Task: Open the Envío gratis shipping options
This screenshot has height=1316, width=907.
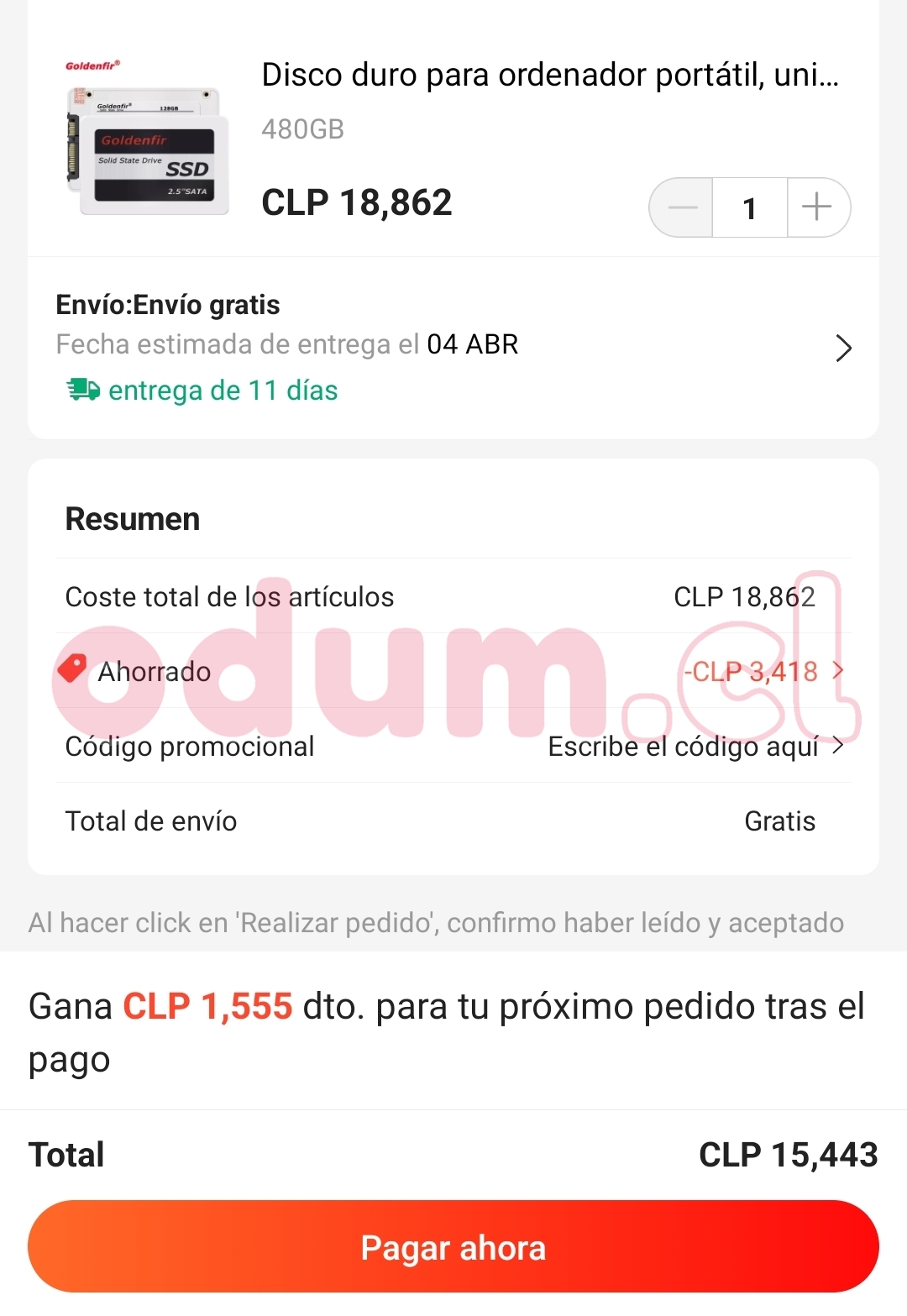Action: click(843, 348)
